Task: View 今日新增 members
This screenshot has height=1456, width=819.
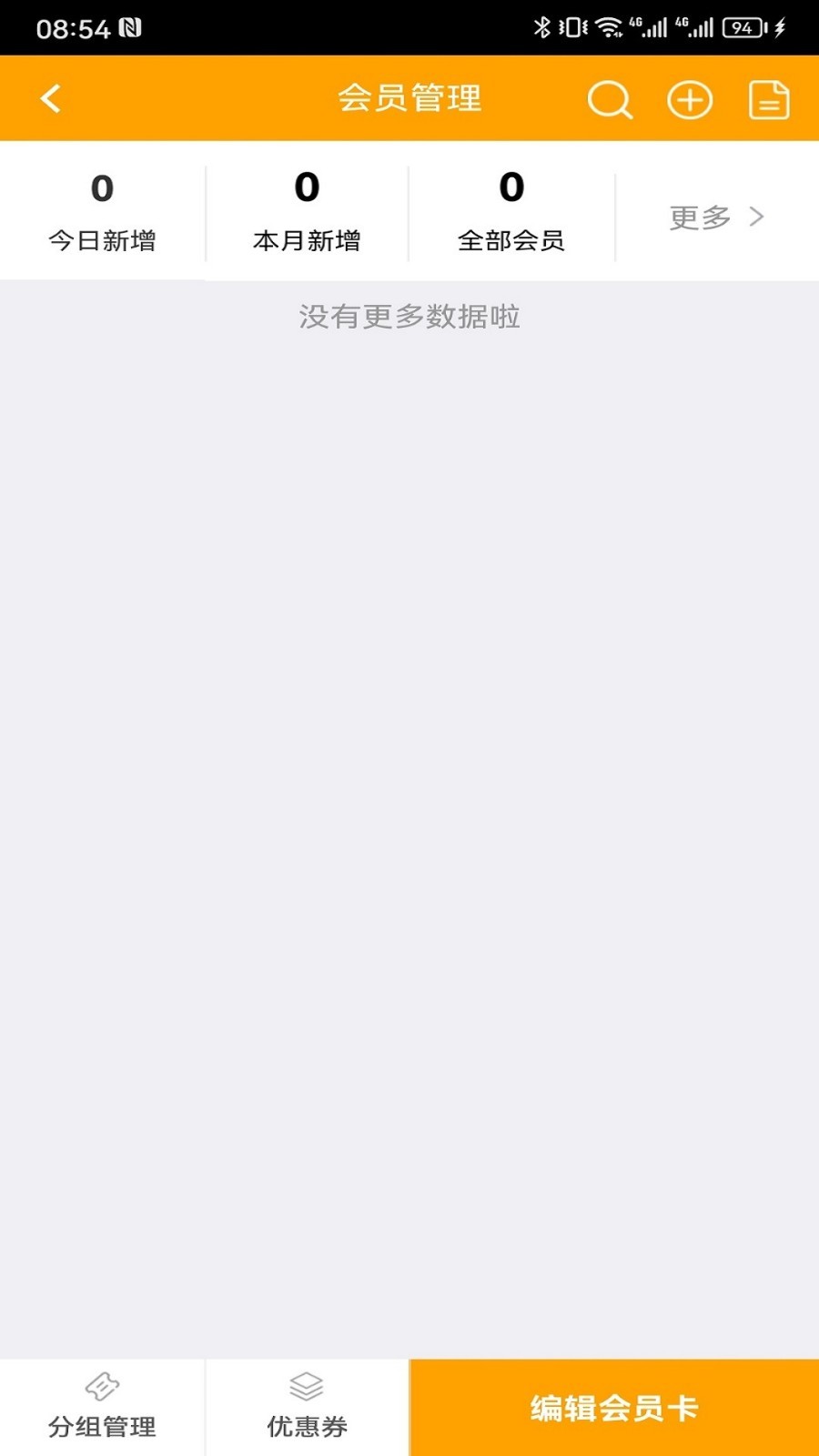Action: point(102,213)
